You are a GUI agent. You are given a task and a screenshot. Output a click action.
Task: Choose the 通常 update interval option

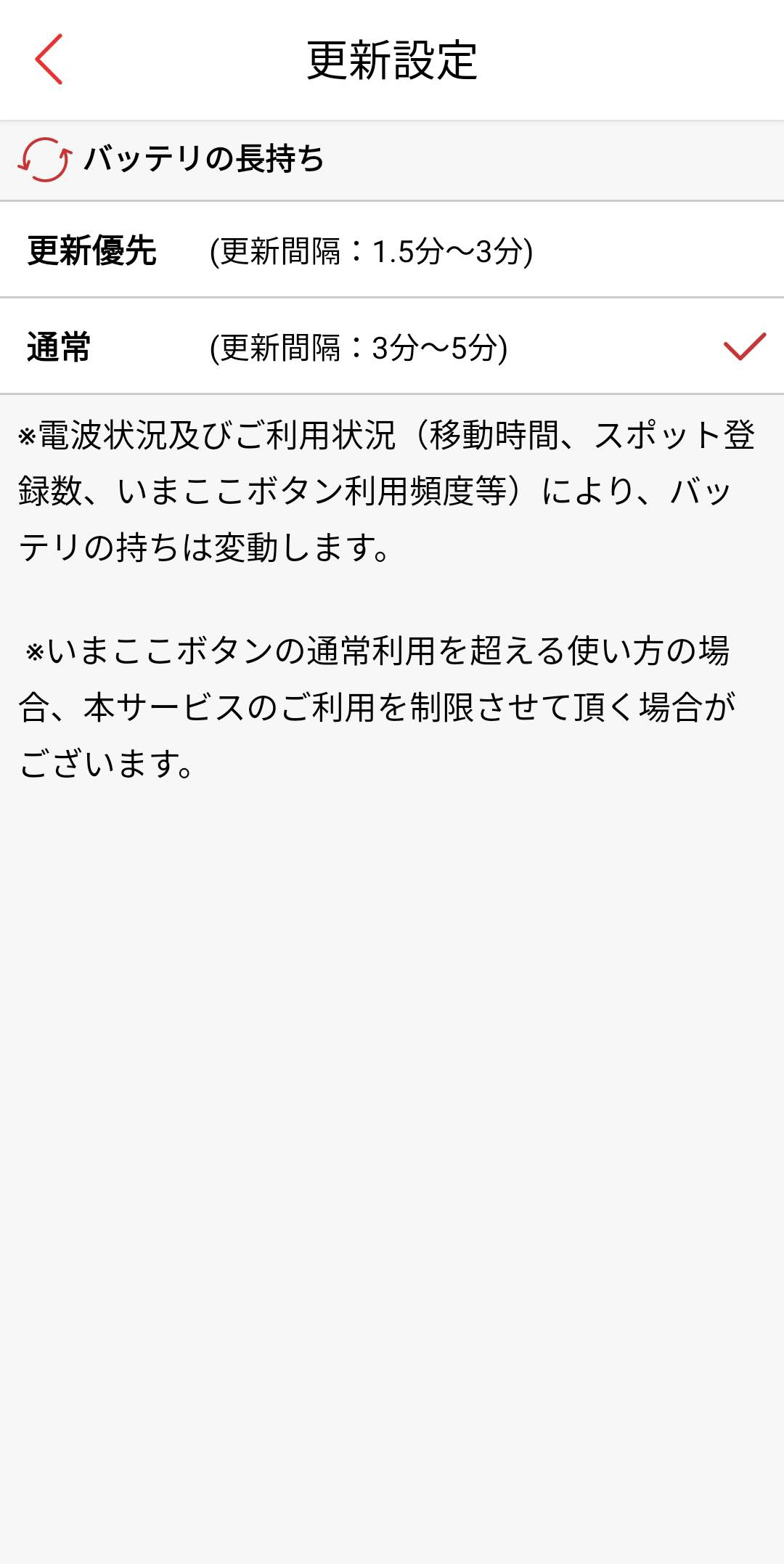[392, 346]
